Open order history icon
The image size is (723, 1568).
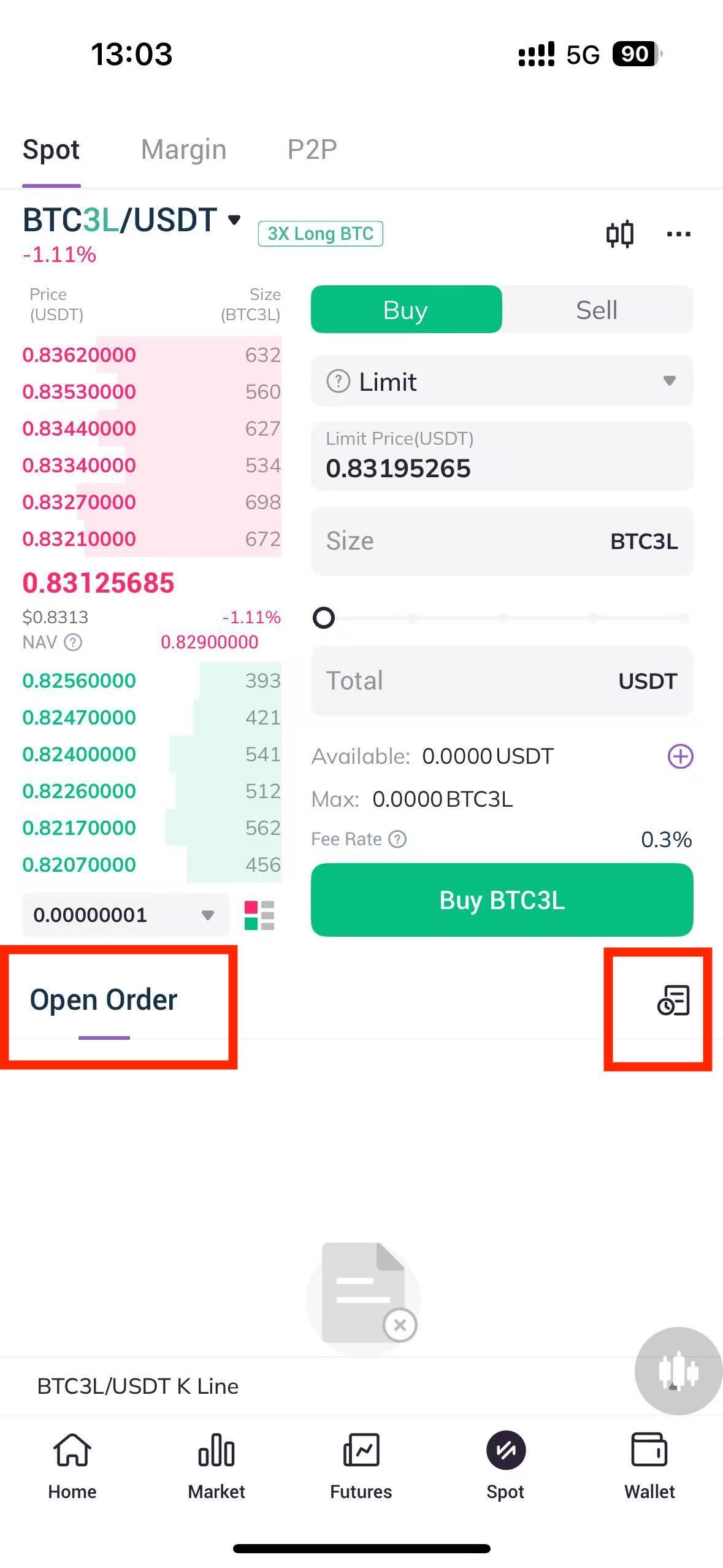673,1000
